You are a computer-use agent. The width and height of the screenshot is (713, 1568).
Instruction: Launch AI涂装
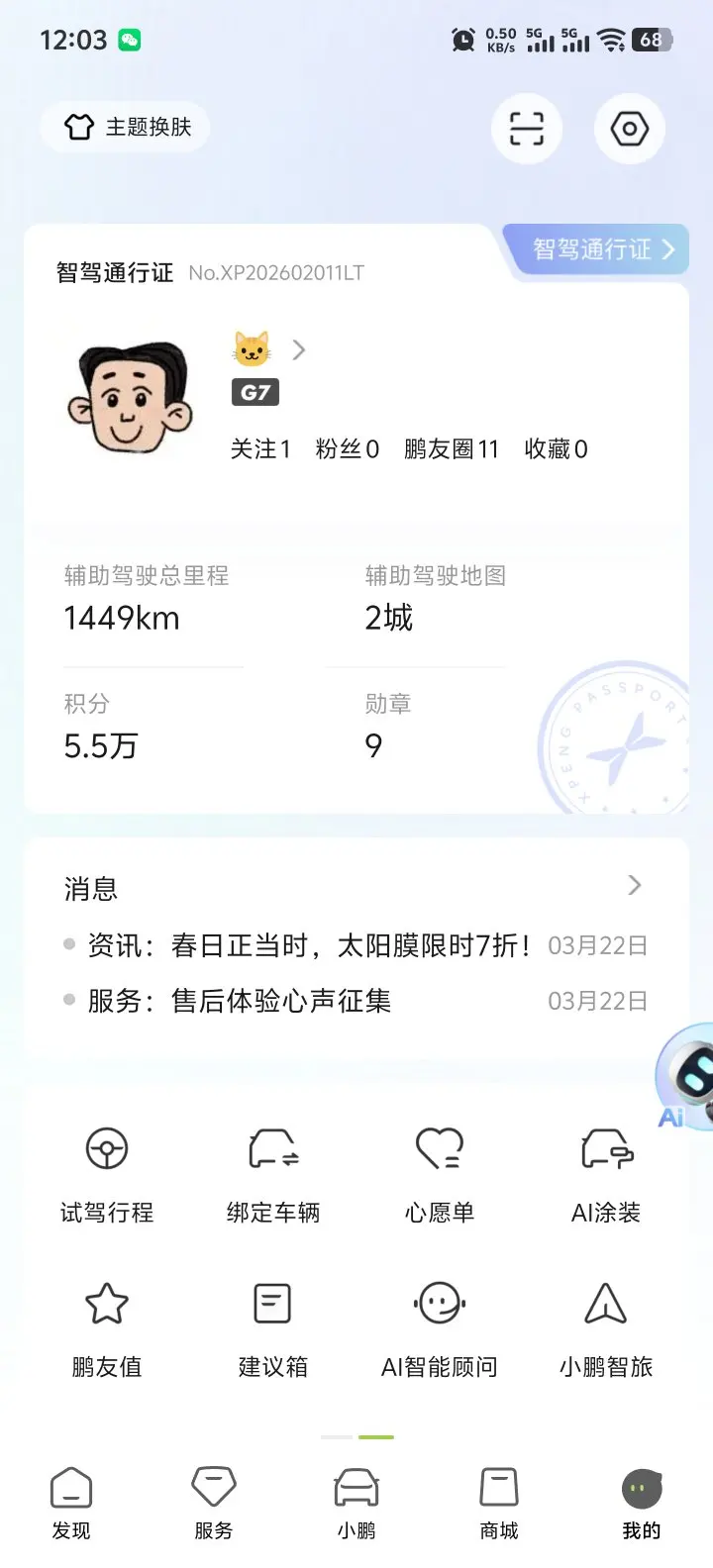click(x=605, y=1174)
